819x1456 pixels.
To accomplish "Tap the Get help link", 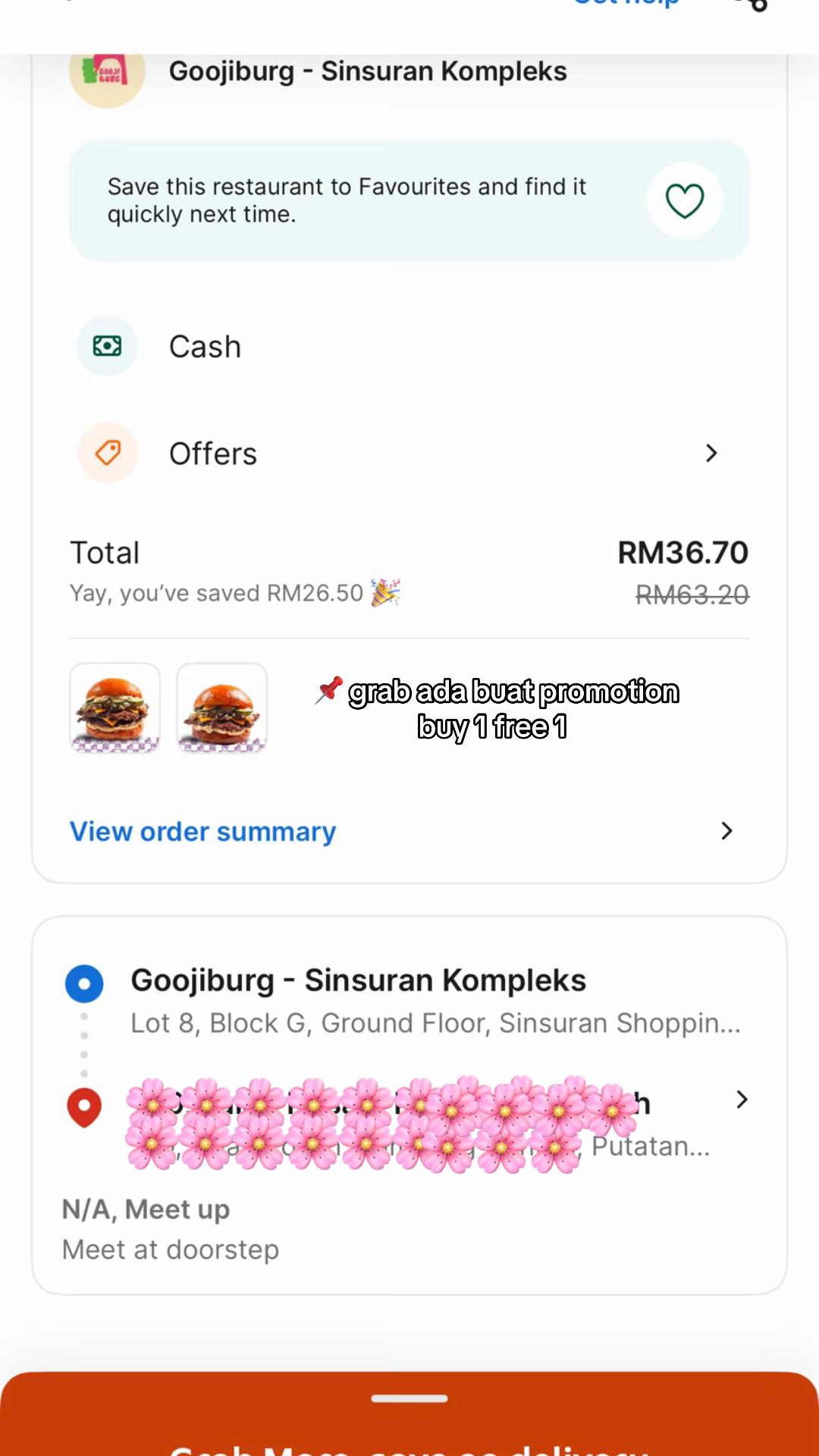I will (626, 3).
